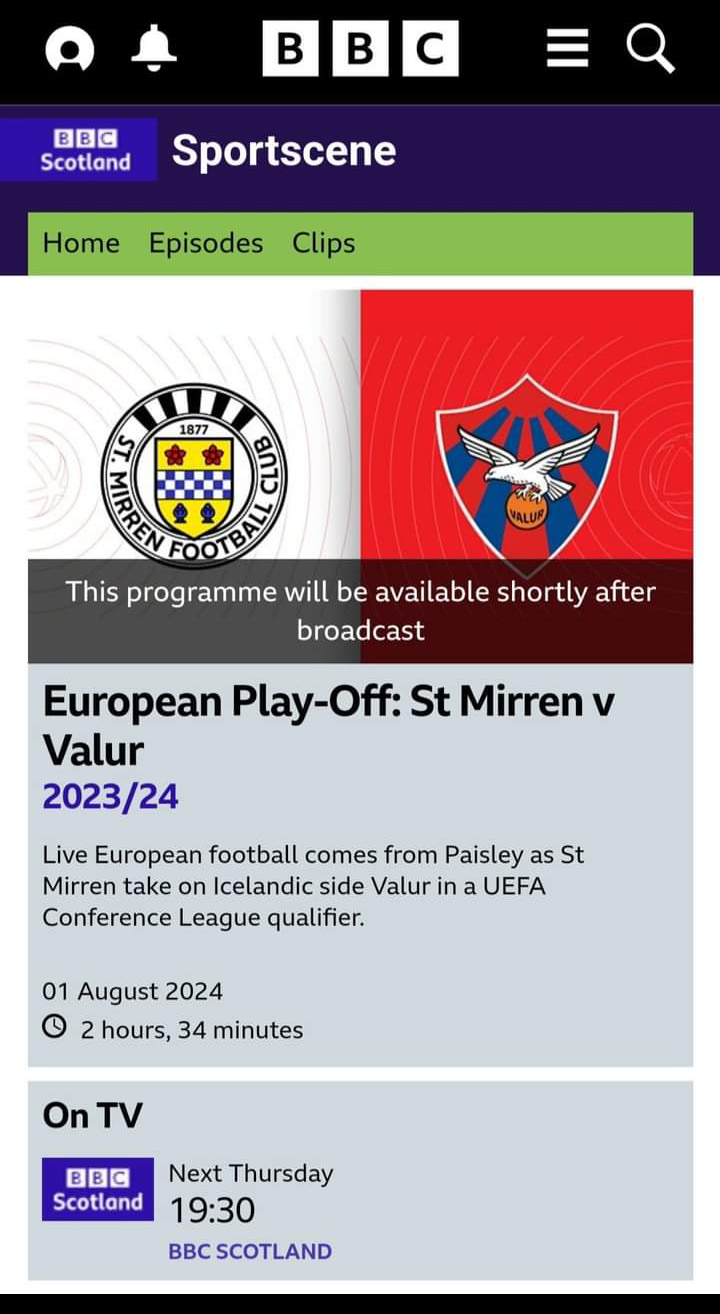Open the BBC SCOTLAND channel link
Screen dimensions: 720x1314
tap(250, 1251)
